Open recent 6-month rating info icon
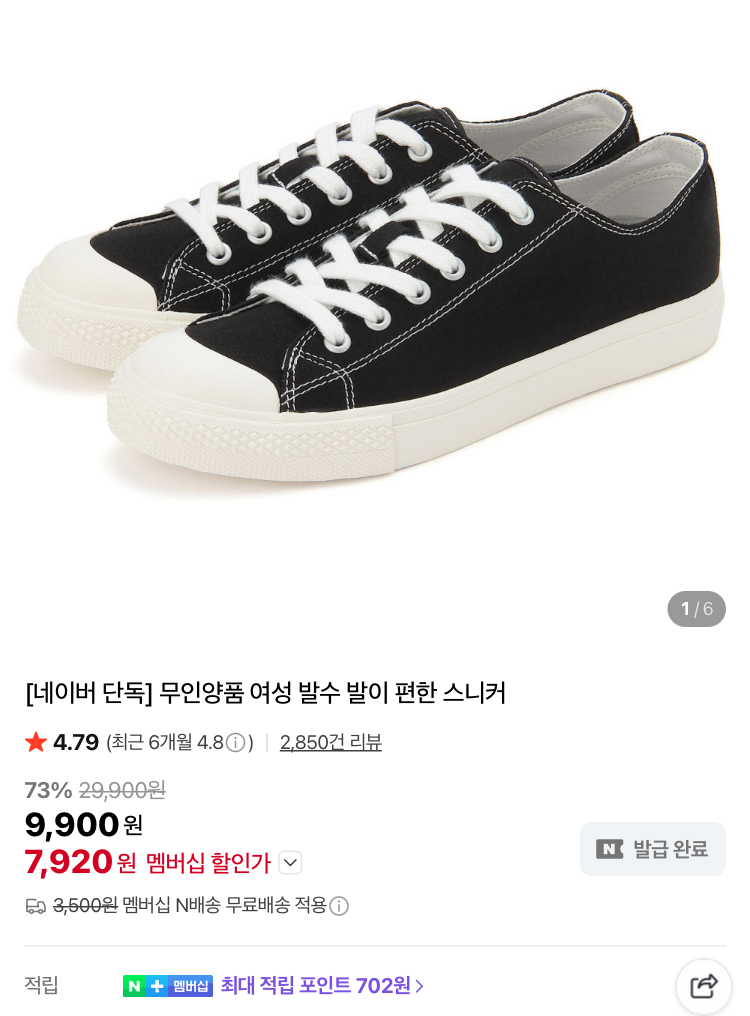Screen dimensions: 750x1016 tap(235, 743)
